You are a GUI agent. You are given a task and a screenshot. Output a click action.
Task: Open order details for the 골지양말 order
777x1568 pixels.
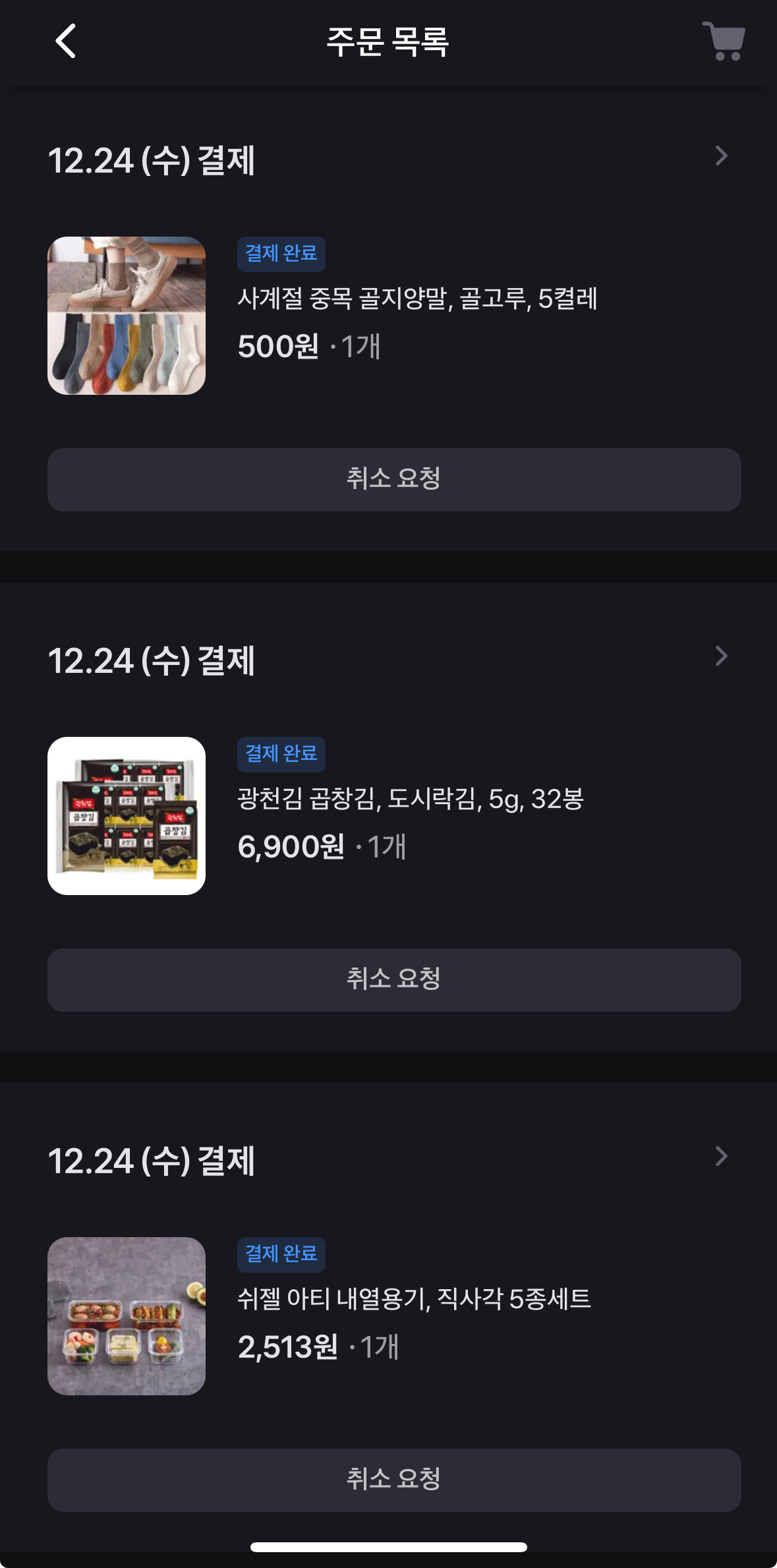[x=721, y=156]
